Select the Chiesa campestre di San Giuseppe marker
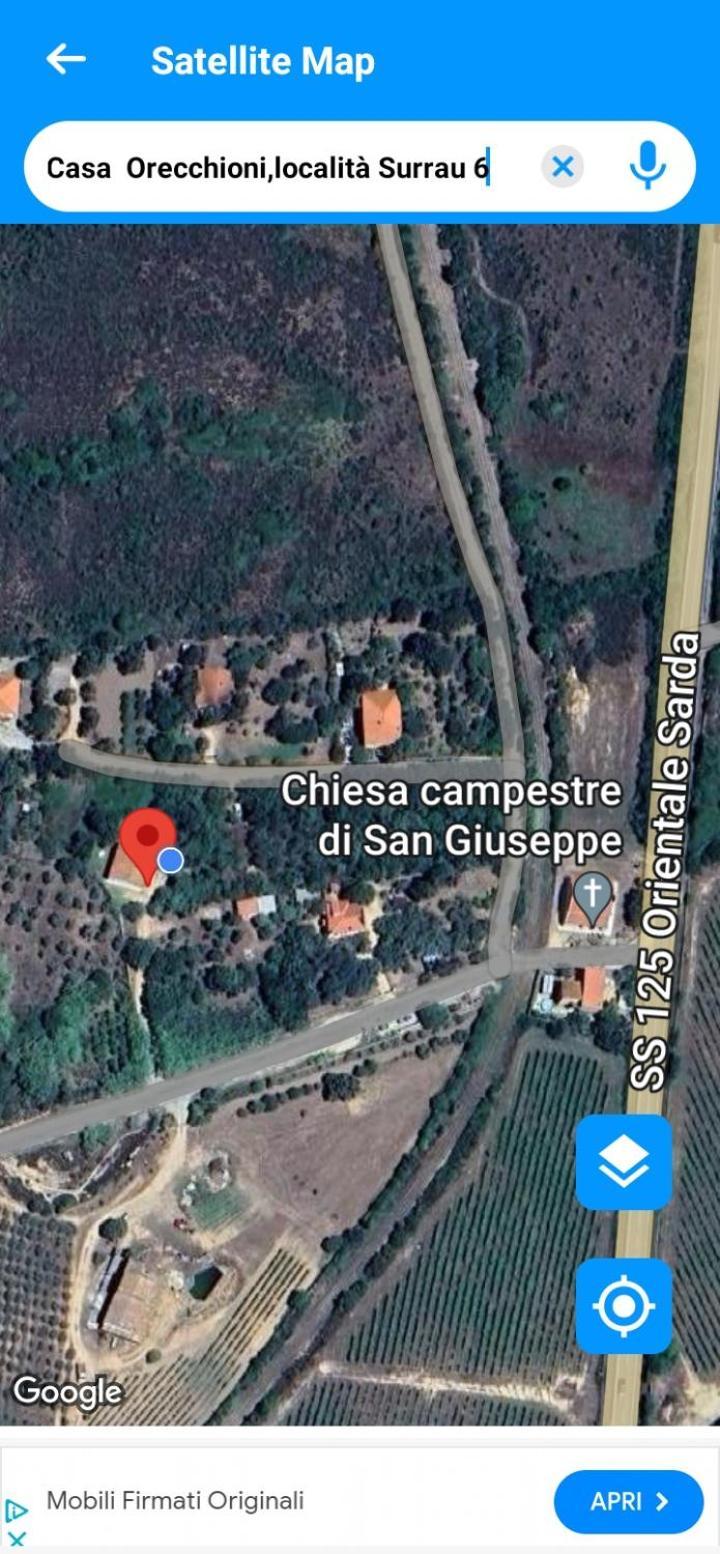720x1554 pixels. click(x=591, y=898)
